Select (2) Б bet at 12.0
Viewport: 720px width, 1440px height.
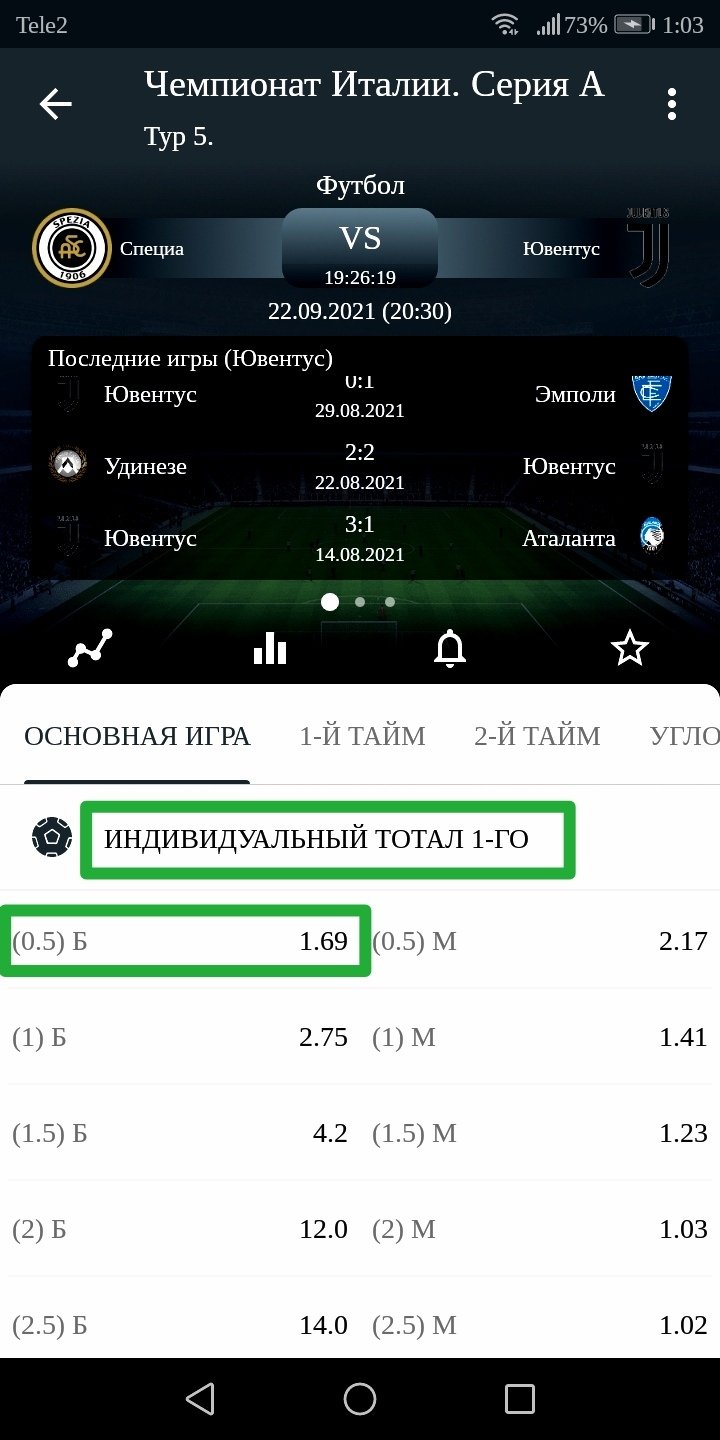click(181, 1229)
